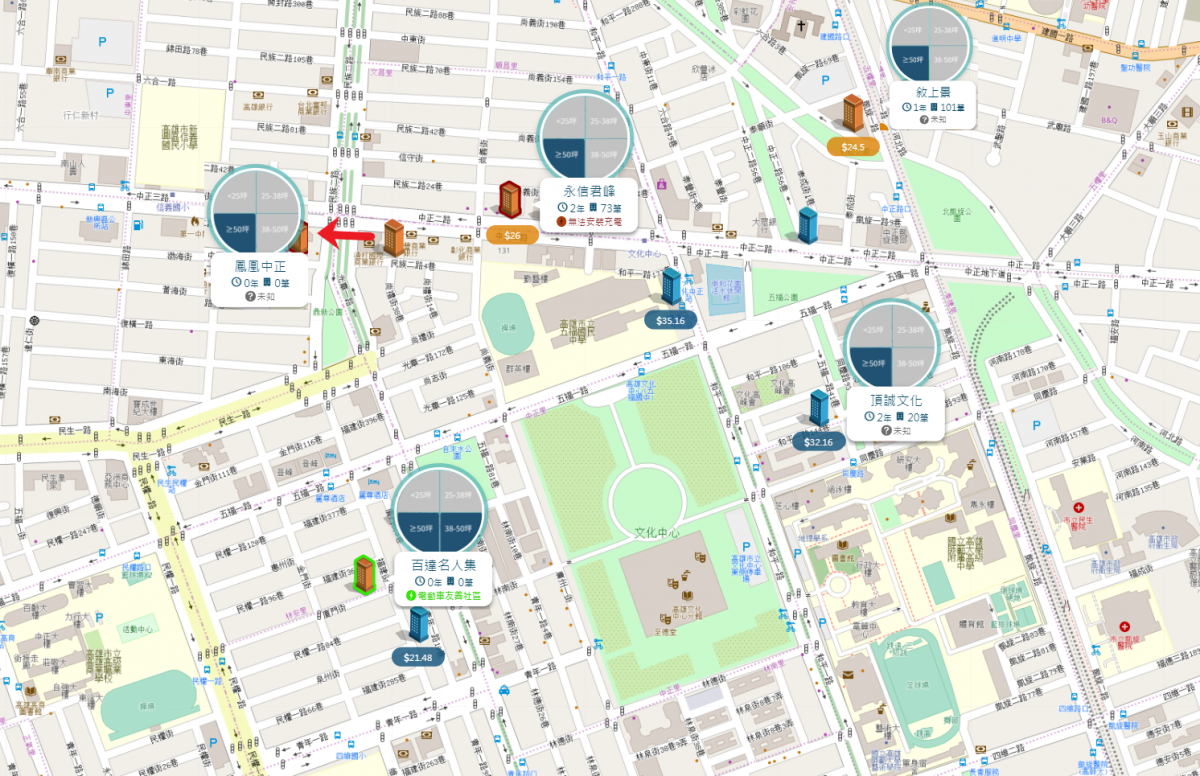Open the 百達名人集 info card
The width and height of the screenshot is (1200, 776).
pyautogui.click(x=443, y=579)
